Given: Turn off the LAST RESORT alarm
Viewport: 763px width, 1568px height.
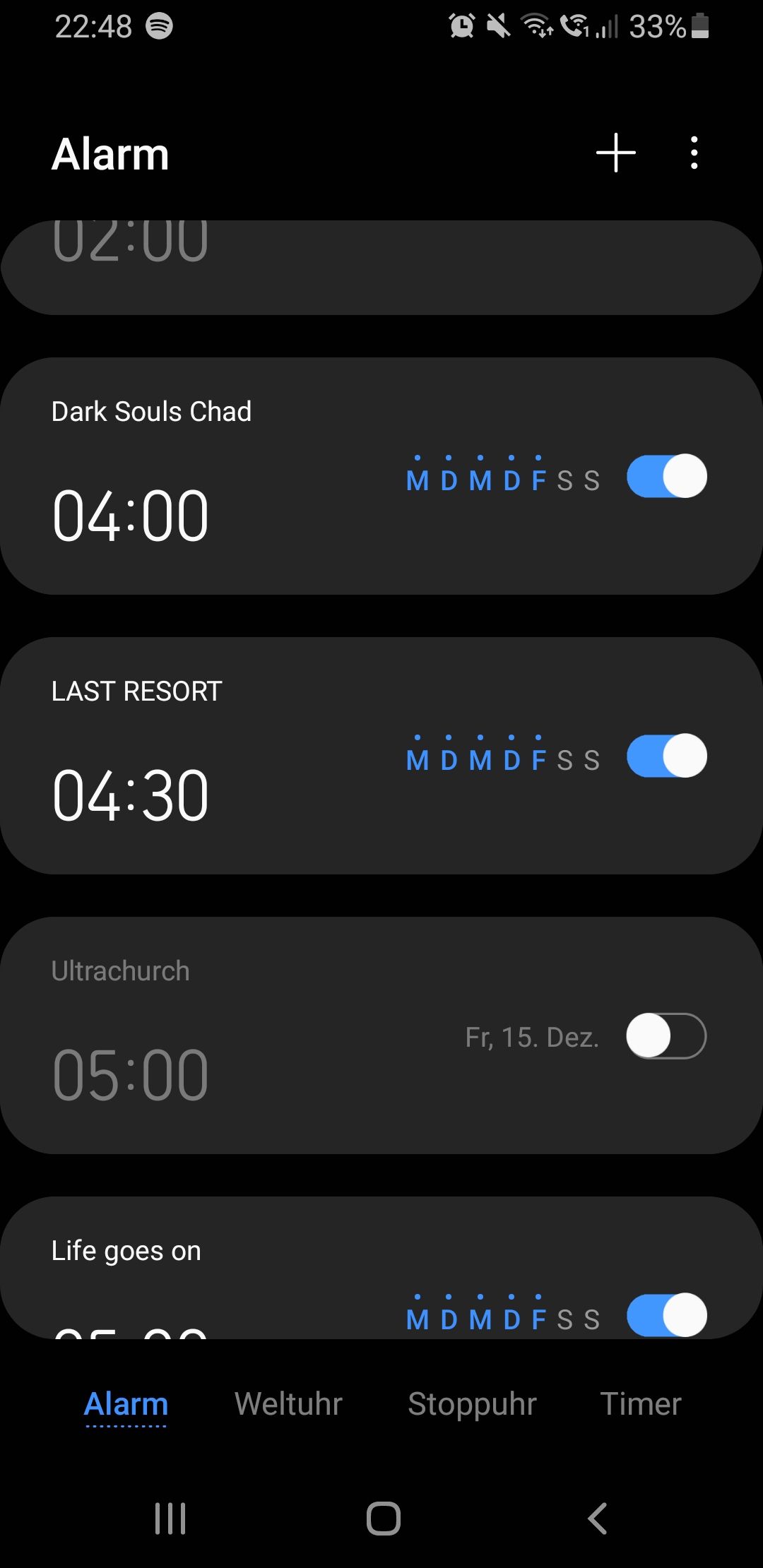Looking at the screenshot, I should click(x=666, y=756).
